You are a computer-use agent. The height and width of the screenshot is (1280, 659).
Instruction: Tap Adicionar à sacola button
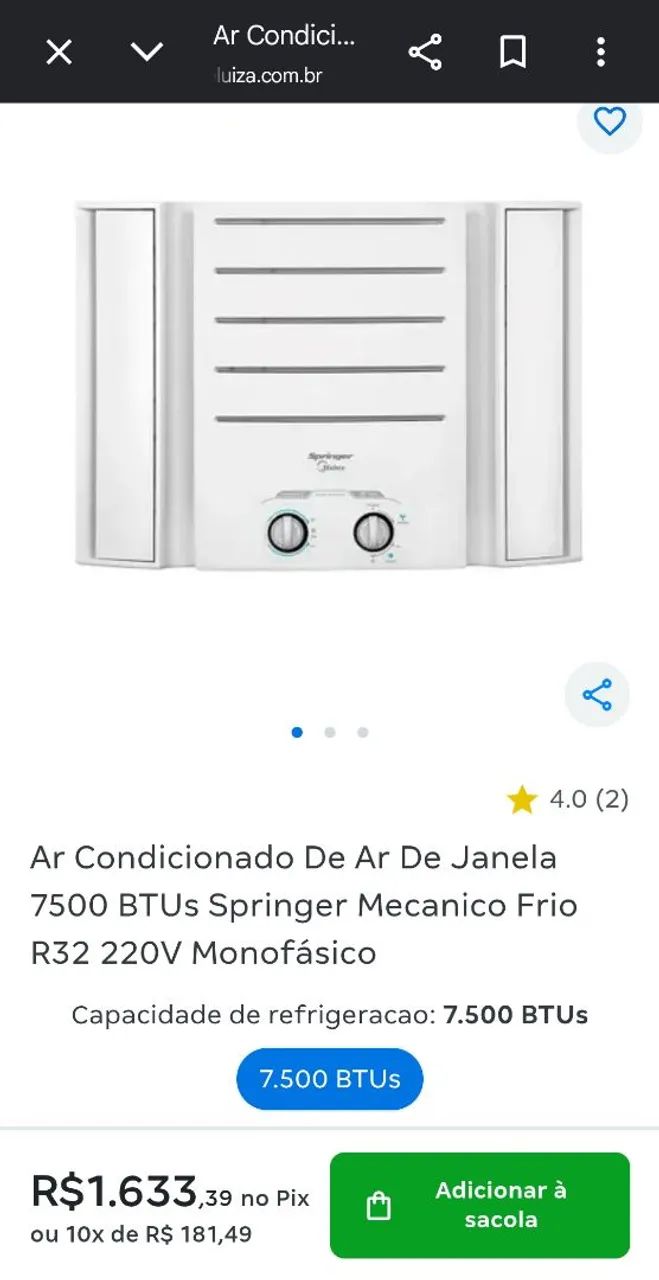(x=480, y=1205)
